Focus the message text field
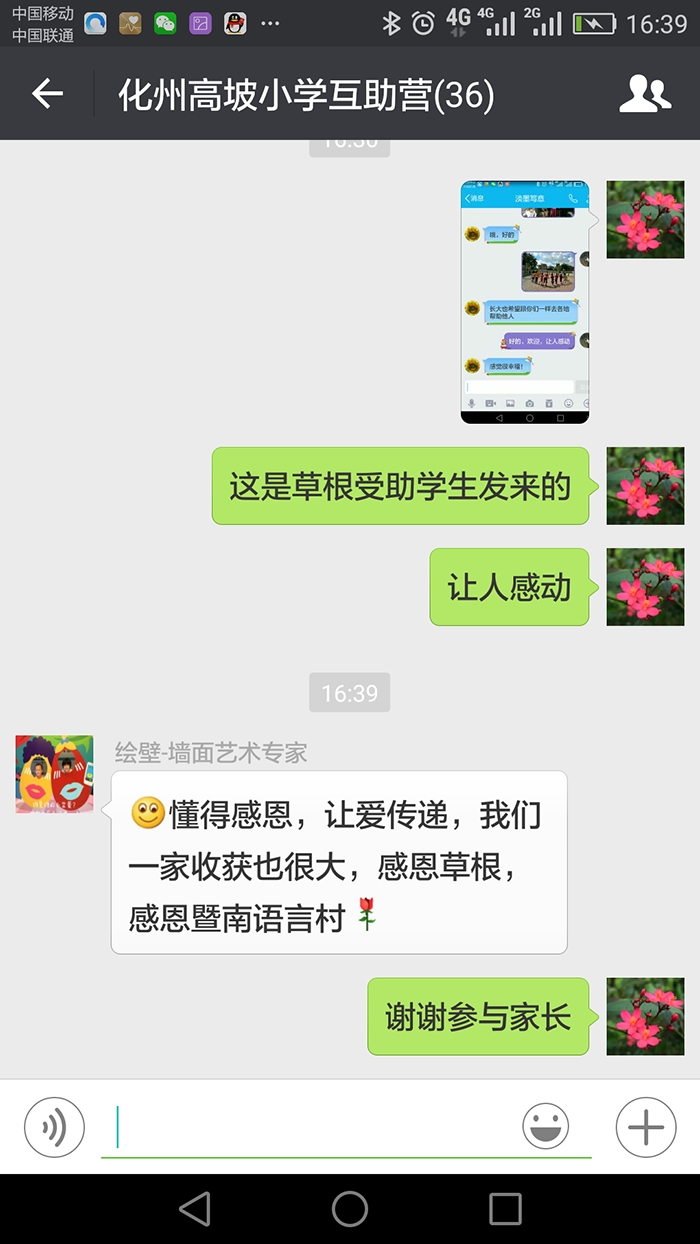 (310, 1128)
